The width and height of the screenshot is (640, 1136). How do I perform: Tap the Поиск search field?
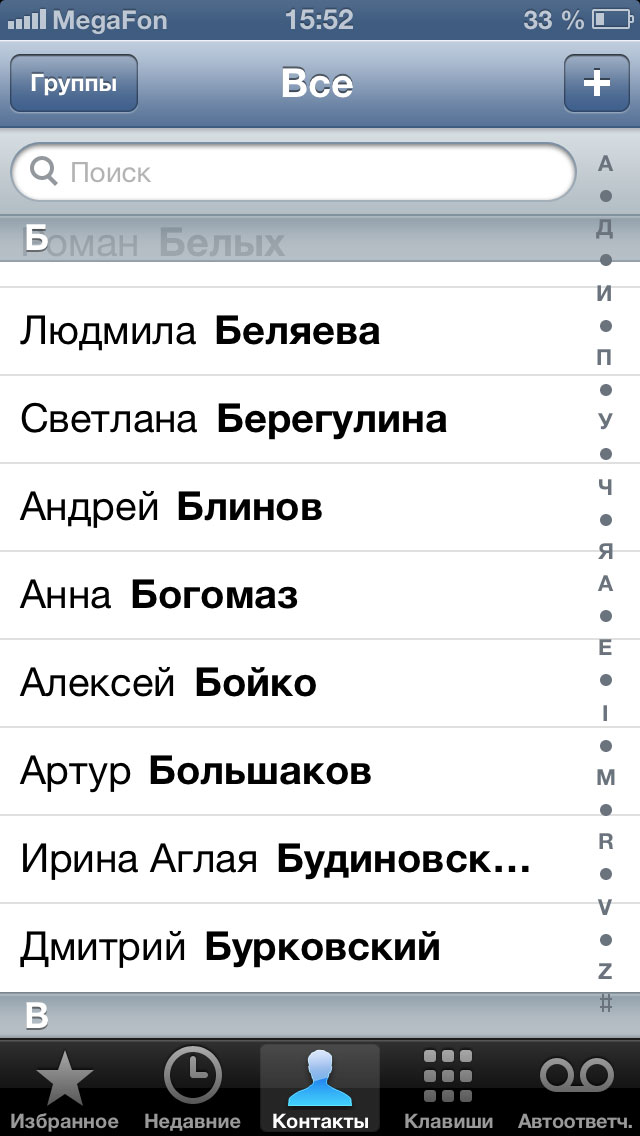293,172
